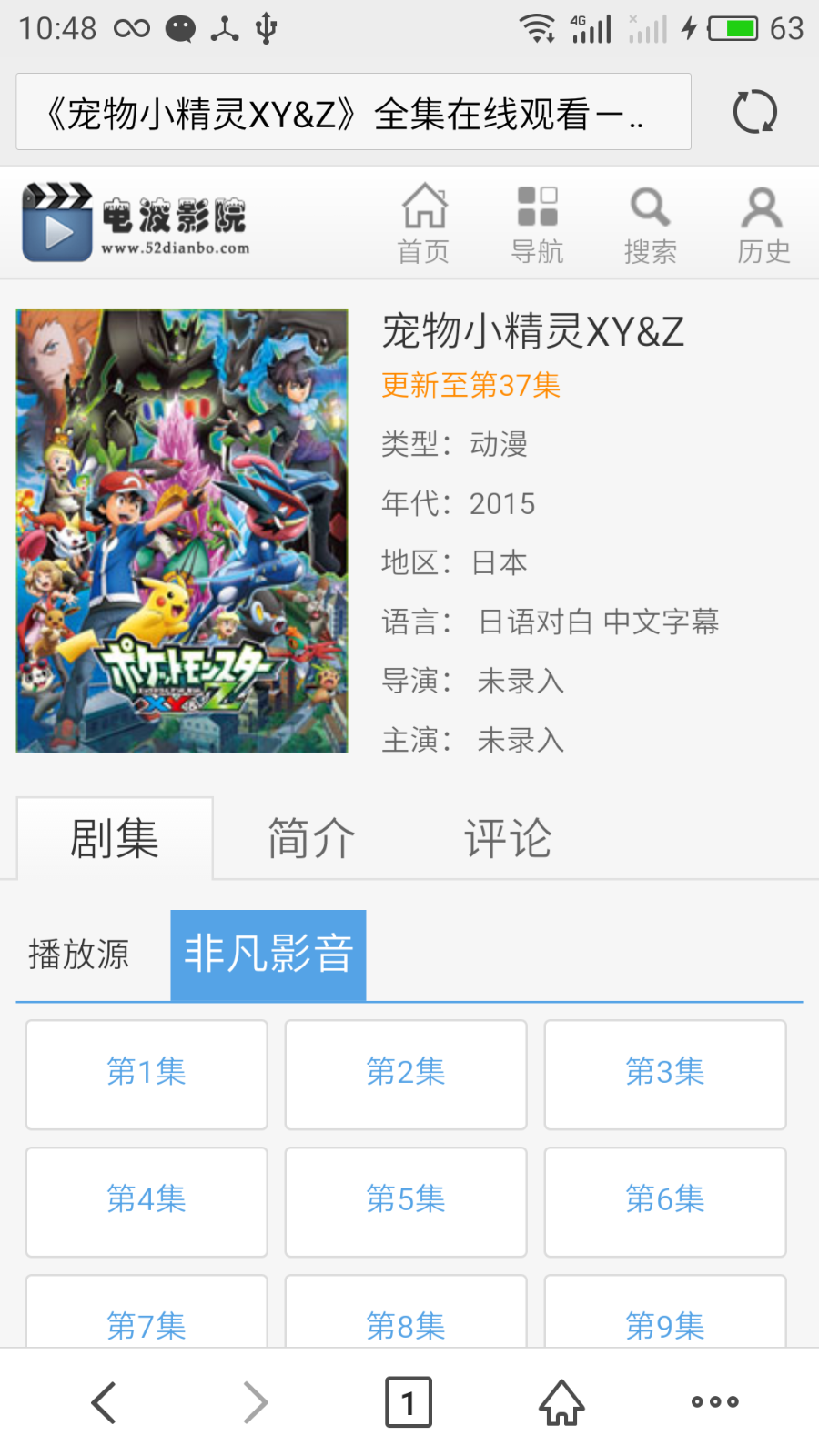Play episode 第6集
Image resolution: width=819 pixels, height=1456 pixels.
point(665,1201)
